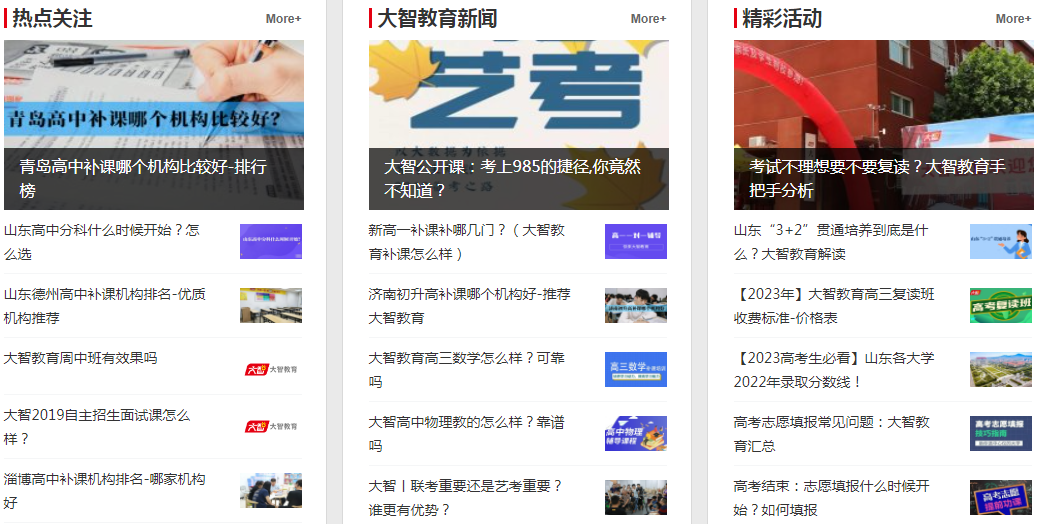Open 山东3+2贯通培养 article

pyautogui.click(x=832, y=241)
